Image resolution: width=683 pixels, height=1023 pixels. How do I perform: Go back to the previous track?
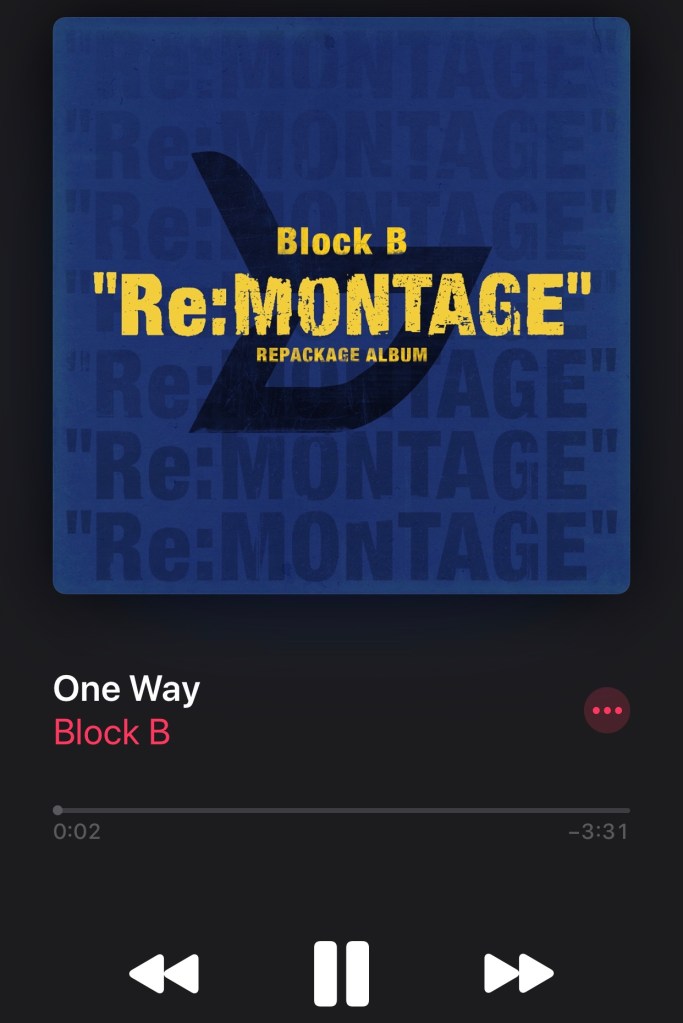click(x=164, y=973)
